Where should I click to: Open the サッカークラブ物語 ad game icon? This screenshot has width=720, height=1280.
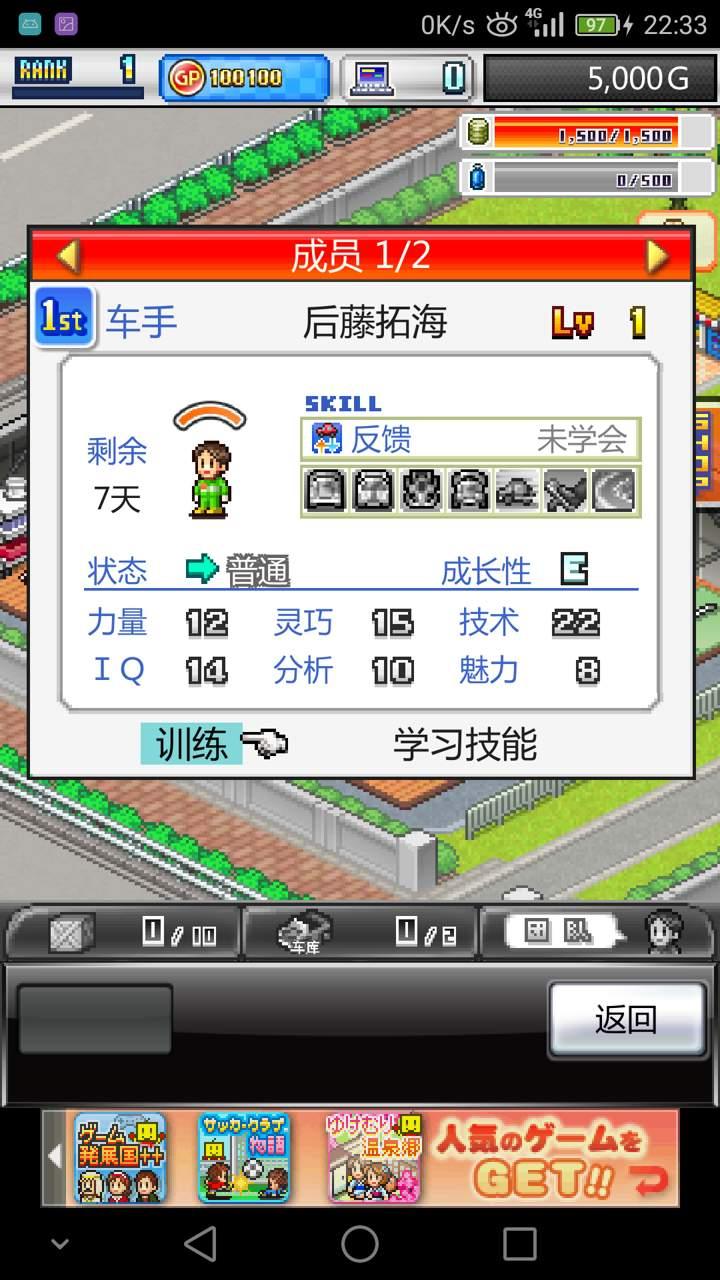[x=243, y=1158]
